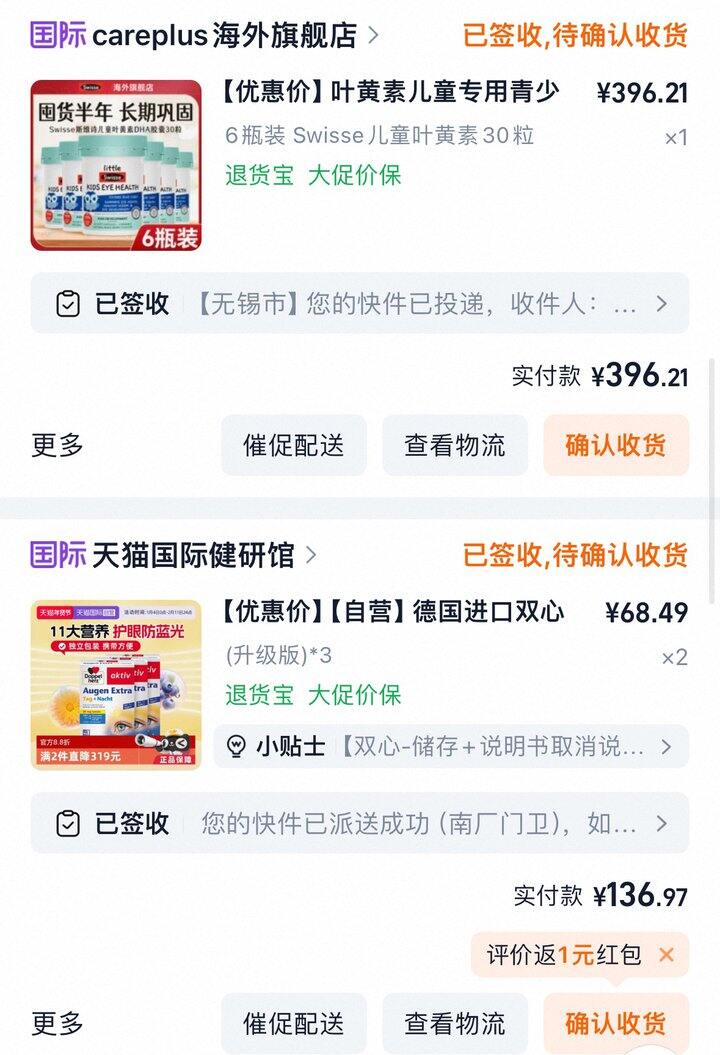This screenshot has height=1055, width=720.
Task: Check 查看物流 for the 双心 order
Action: 455,1023
